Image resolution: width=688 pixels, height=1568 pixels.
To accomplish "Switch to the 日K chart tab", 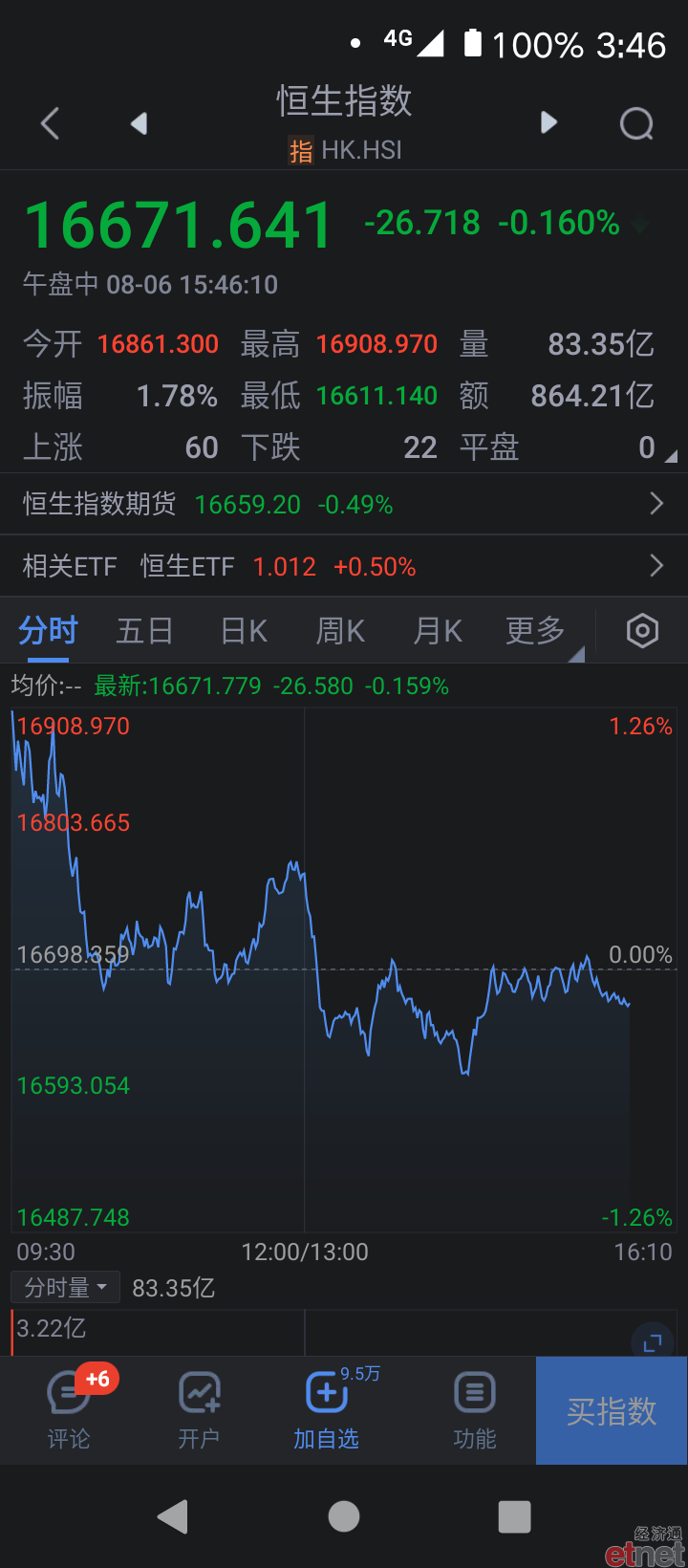I will pyautogui.click(x=244, y=631).
